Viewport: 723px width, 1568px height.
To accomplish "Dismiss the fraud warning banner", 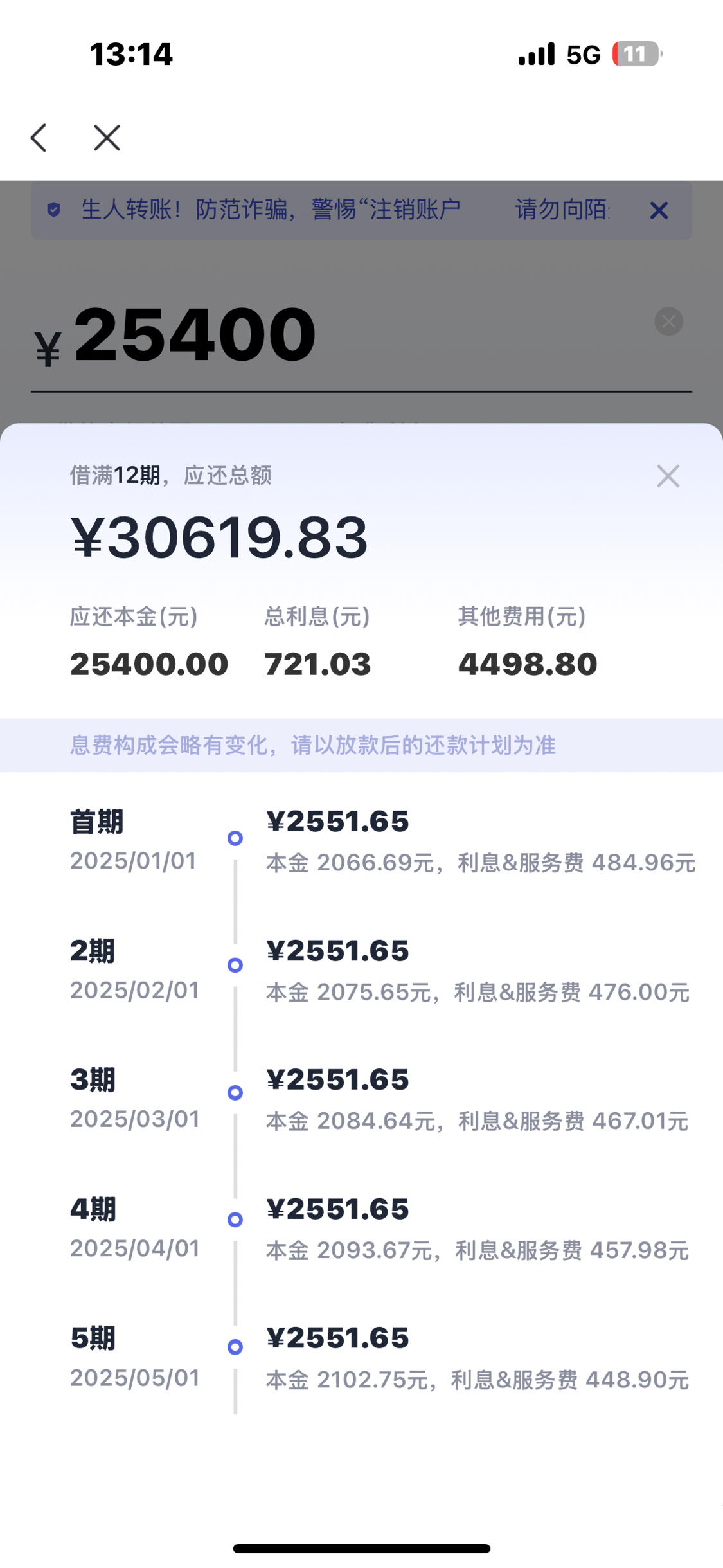I will pos(659,210).
